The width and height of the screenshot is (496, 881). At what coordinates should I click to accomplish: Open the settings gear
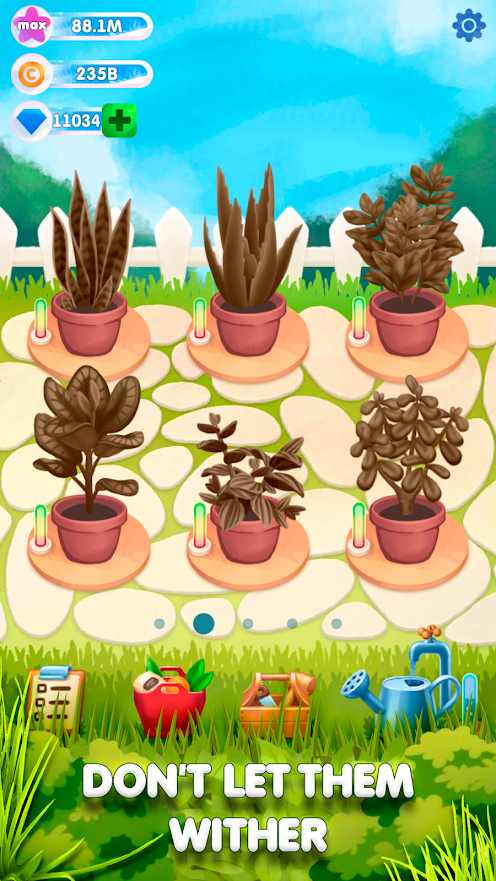[x=468, y=25]
